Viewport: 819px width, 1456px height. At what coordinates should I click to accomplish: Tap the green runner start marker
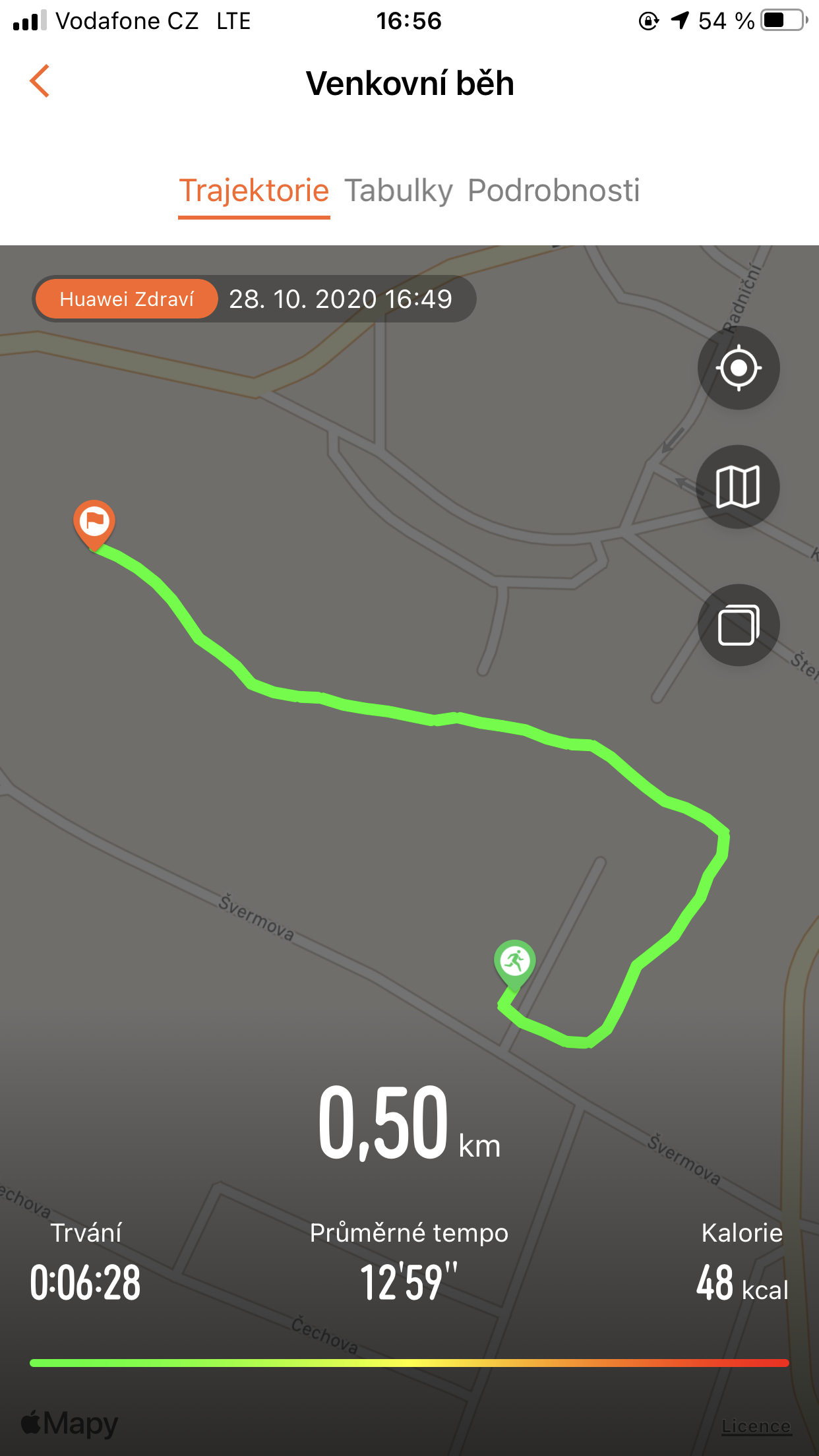514,962
